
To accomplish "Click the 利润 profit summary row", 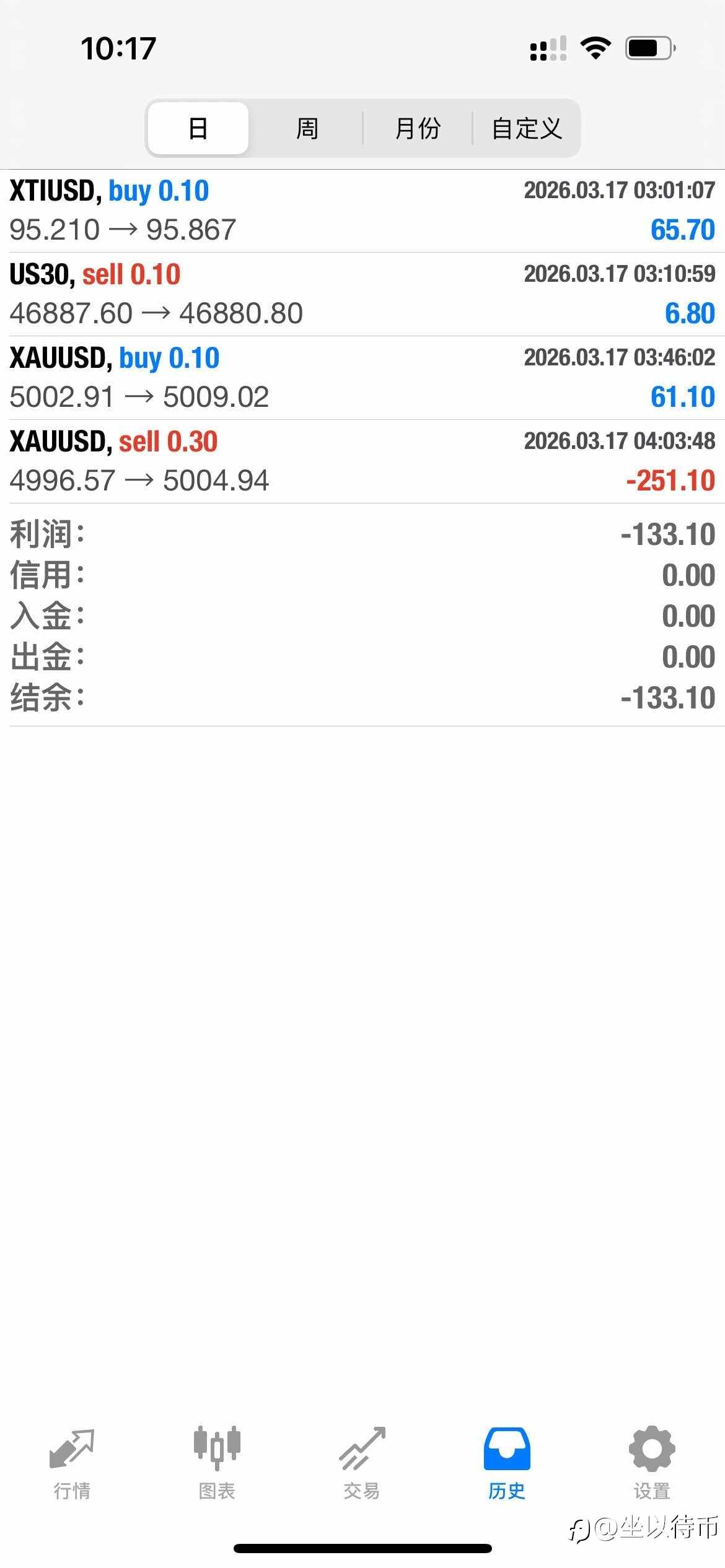I will [362, 533].
